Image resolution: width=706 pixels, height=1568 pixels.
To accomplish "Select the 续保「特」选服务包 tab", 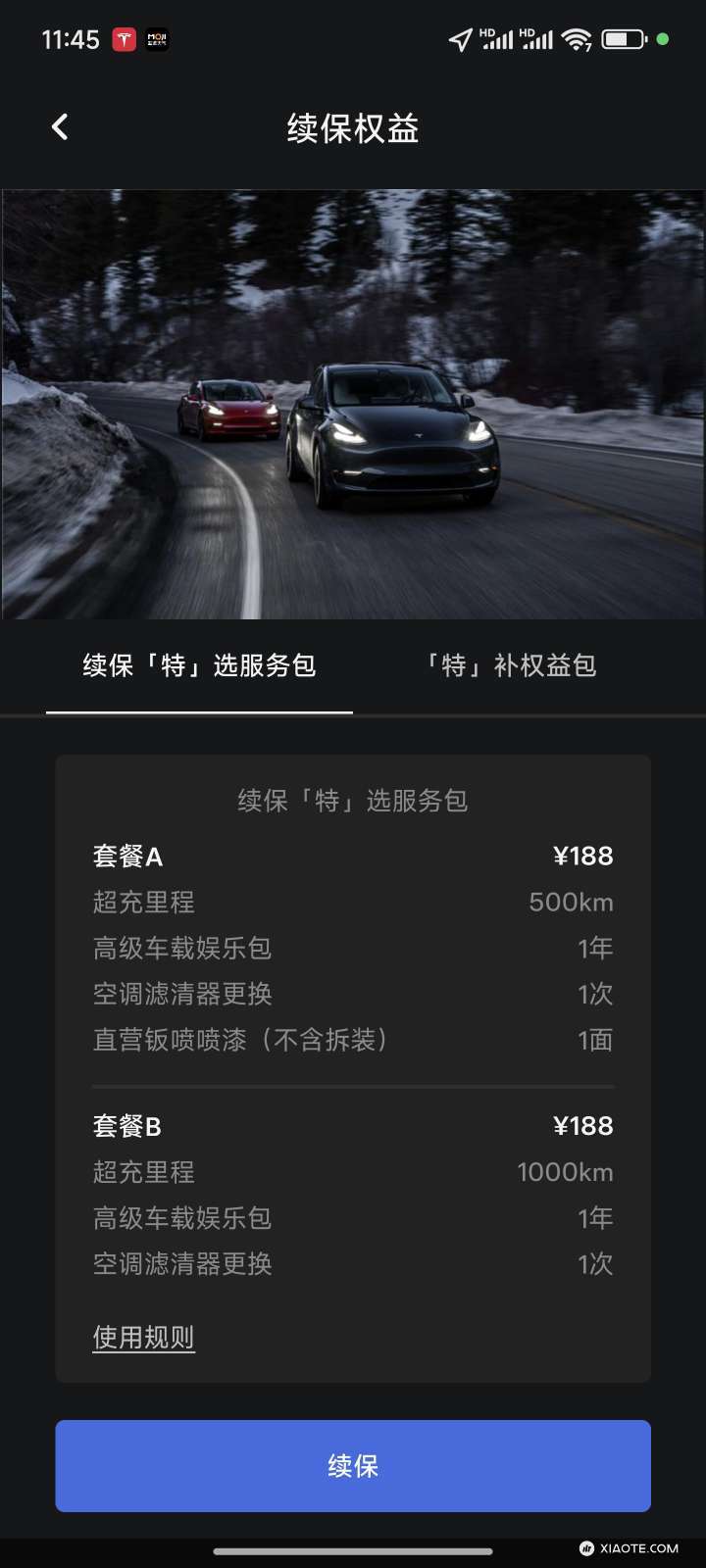I will click(x=199, y=665).
